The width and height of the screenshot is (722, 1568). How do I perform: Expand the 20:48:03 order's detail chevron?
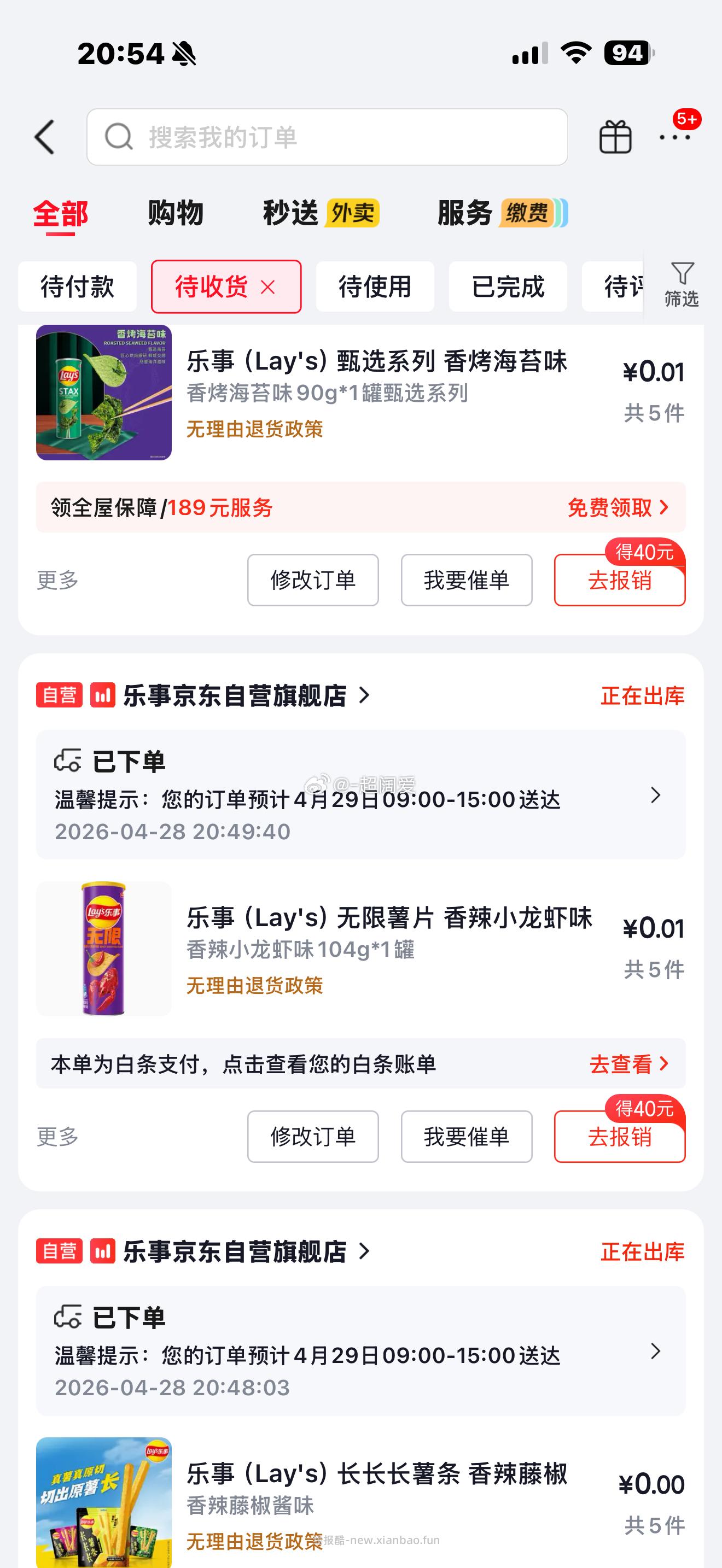coord(656,1353)
